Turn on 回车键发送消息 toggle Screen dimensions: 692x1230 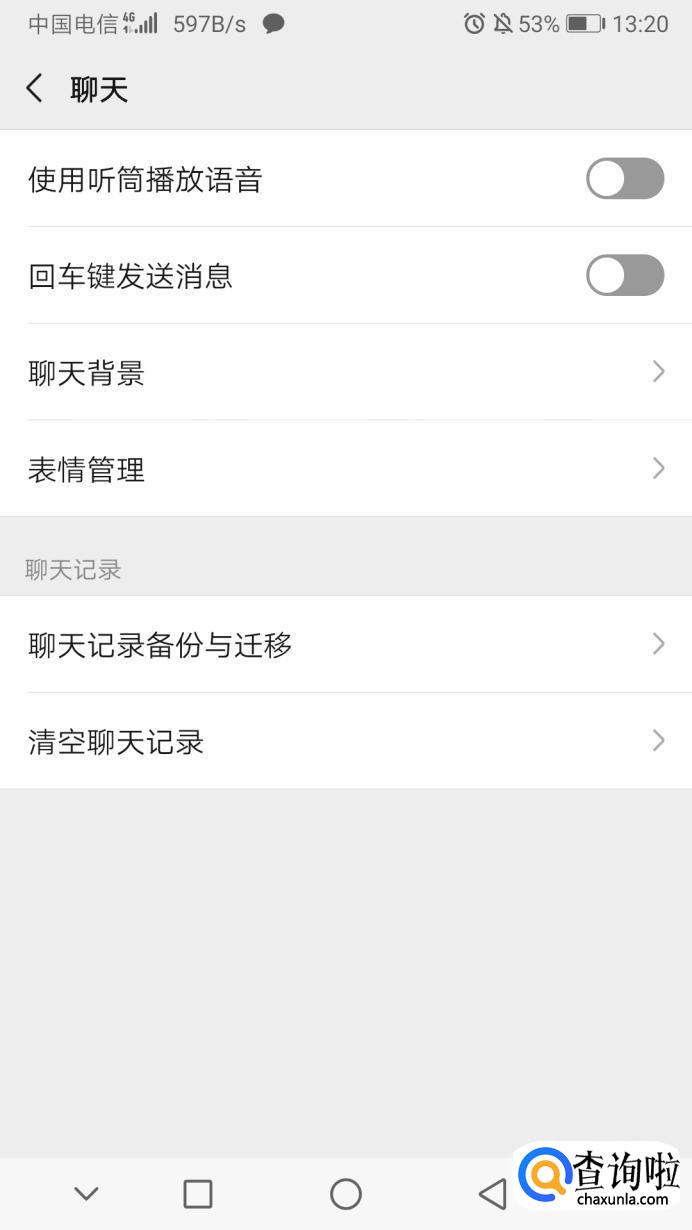coord(624,275)
